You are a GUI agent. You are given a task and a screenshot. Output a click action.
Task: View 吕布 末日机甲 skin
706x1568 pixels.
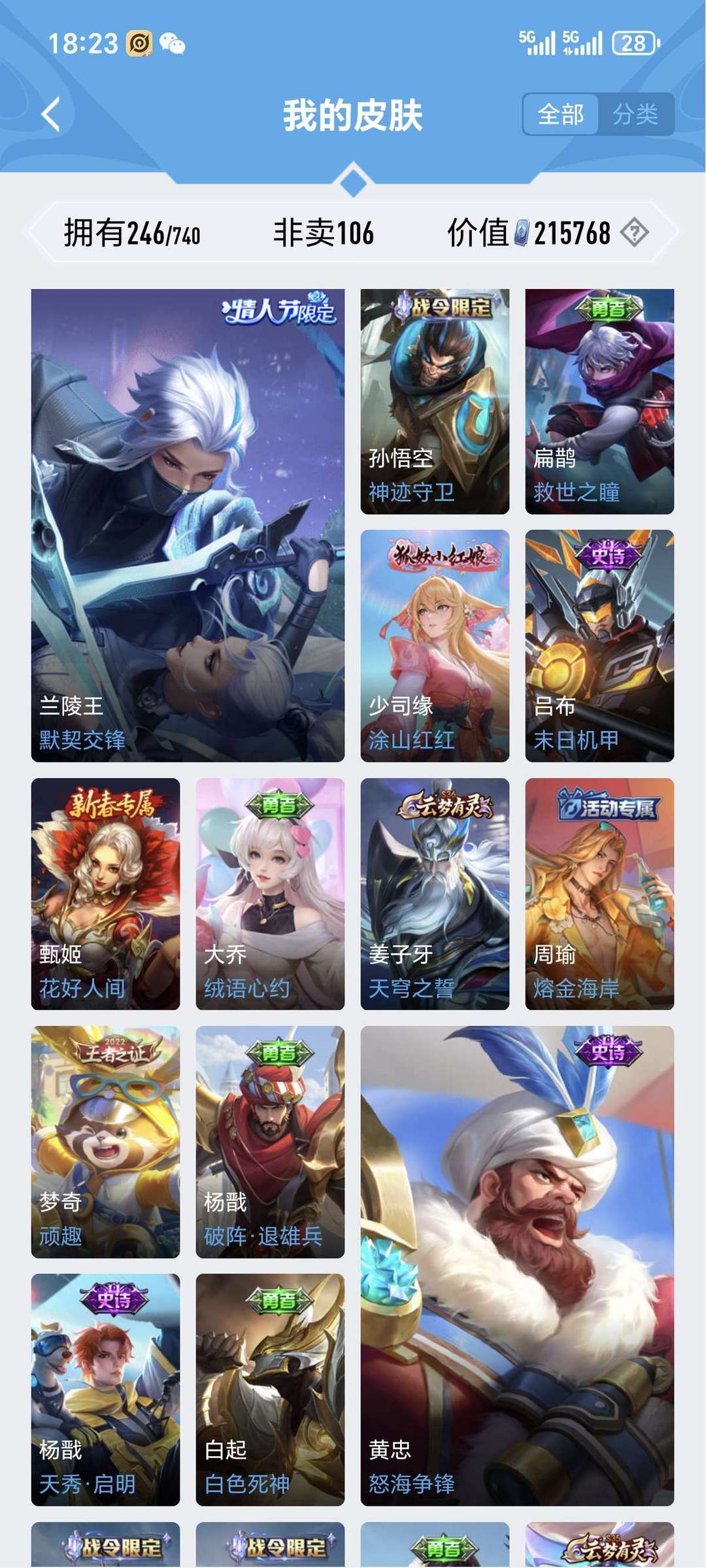(599, 645)
